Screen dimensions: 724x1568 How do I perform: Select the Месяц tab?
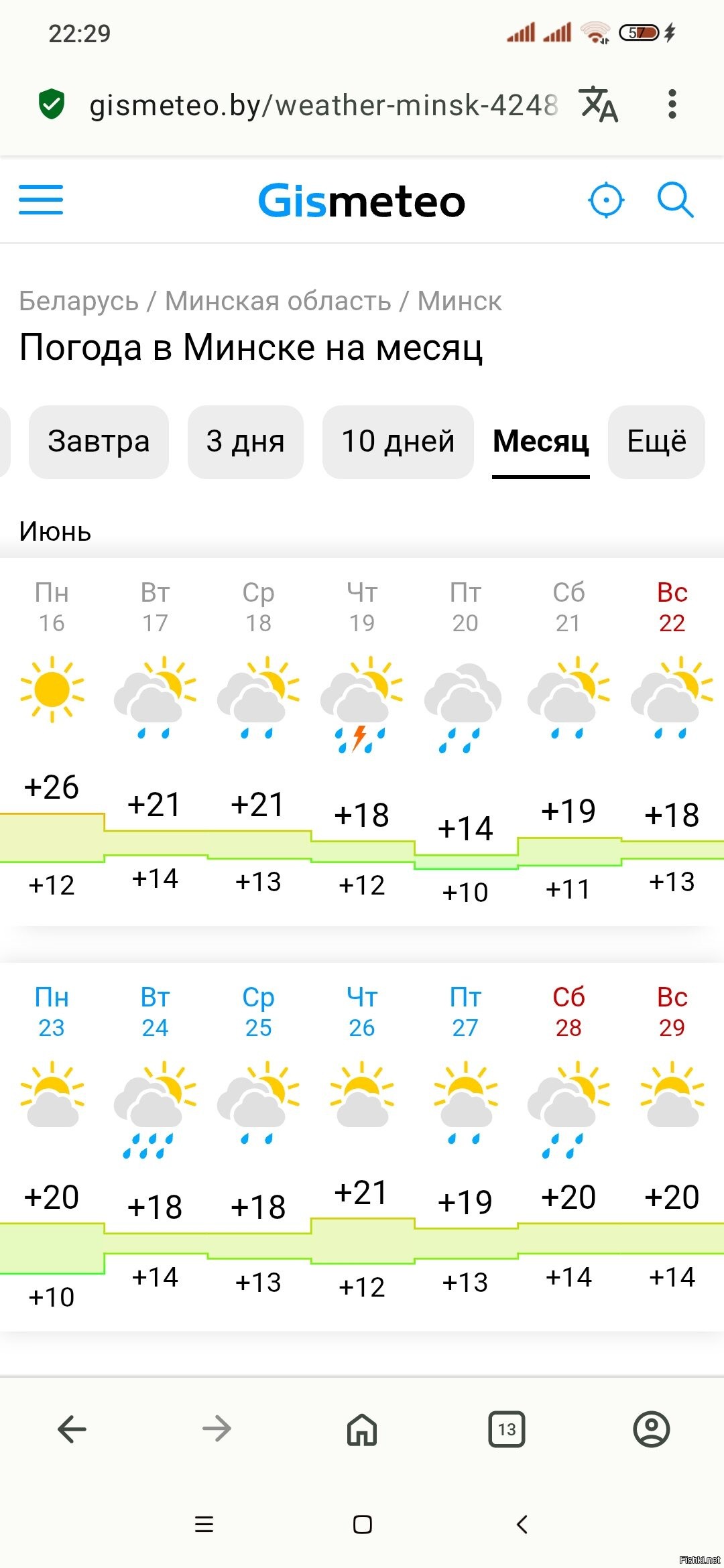tap(541, 442)
